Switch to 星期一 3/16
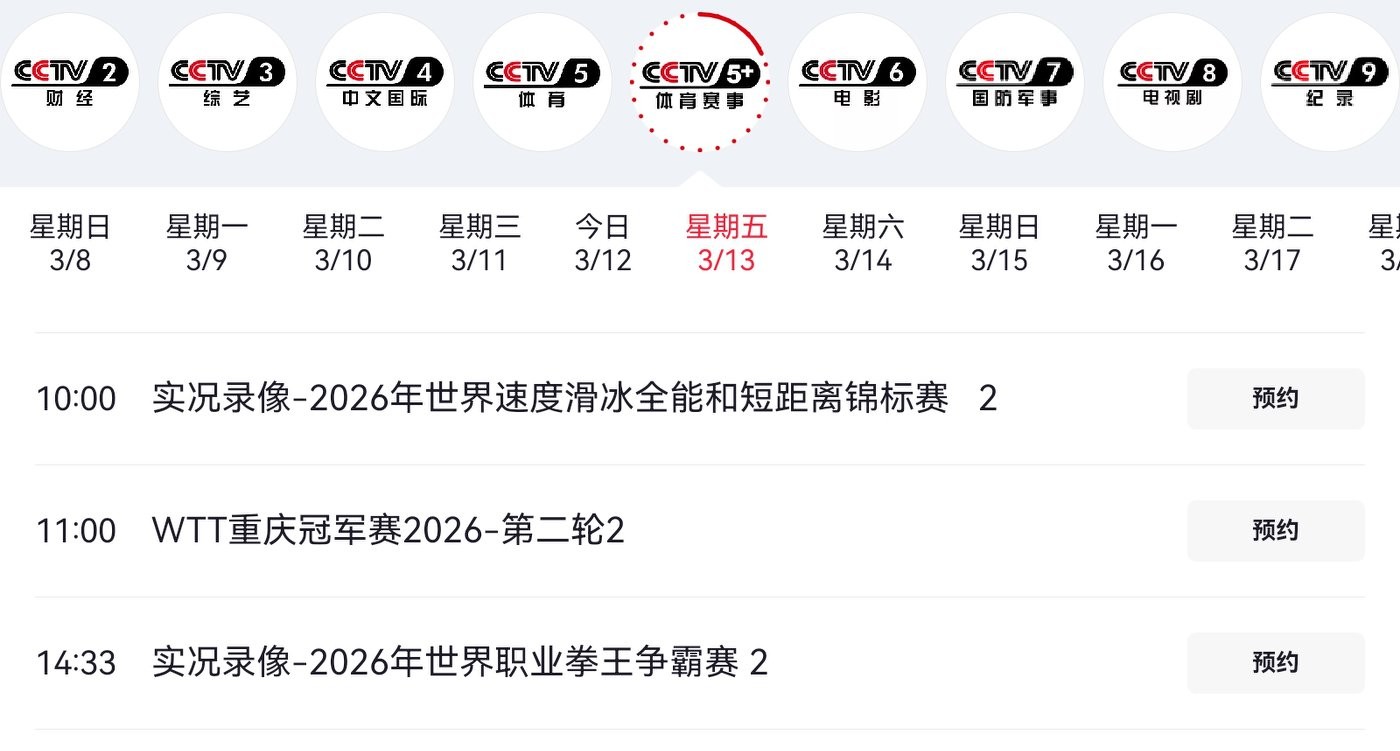 pyautogui.click(x=1136, y=243)
